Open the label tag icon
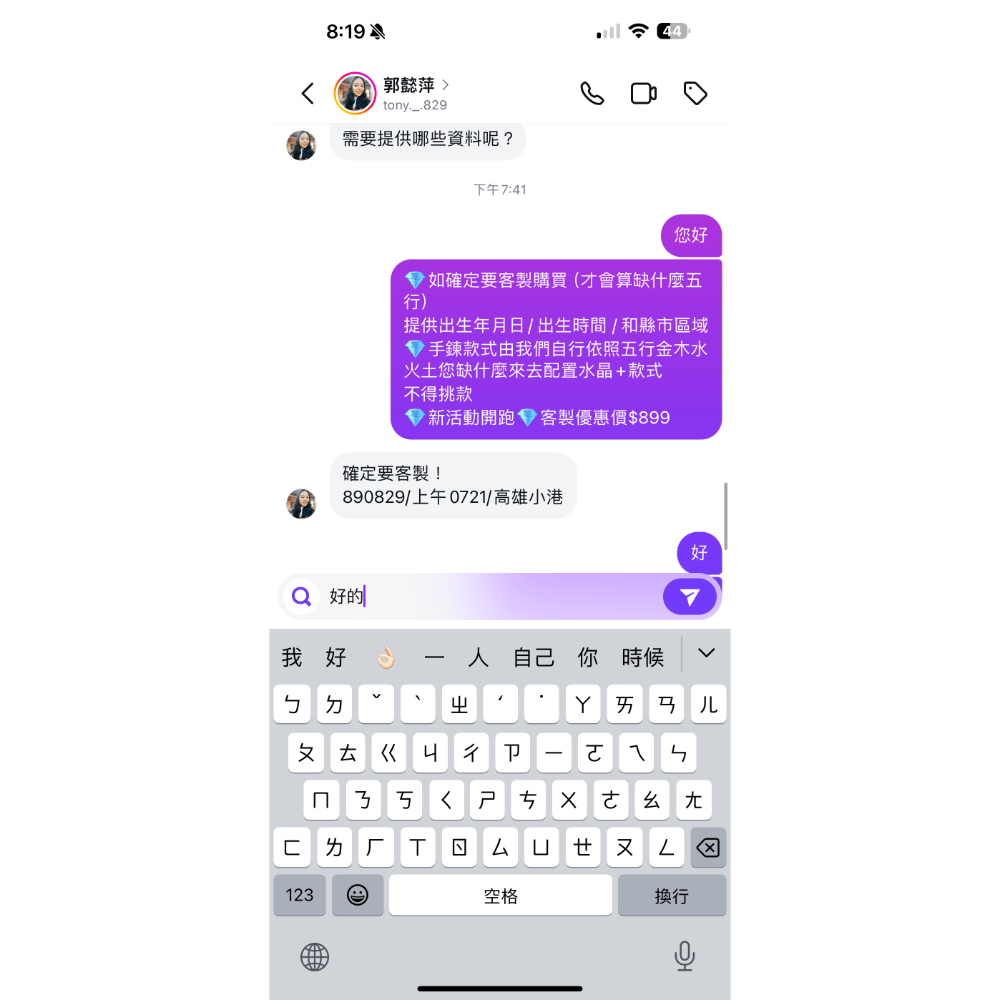Screen dimensions: 1000x1000 tap(695, 94)
